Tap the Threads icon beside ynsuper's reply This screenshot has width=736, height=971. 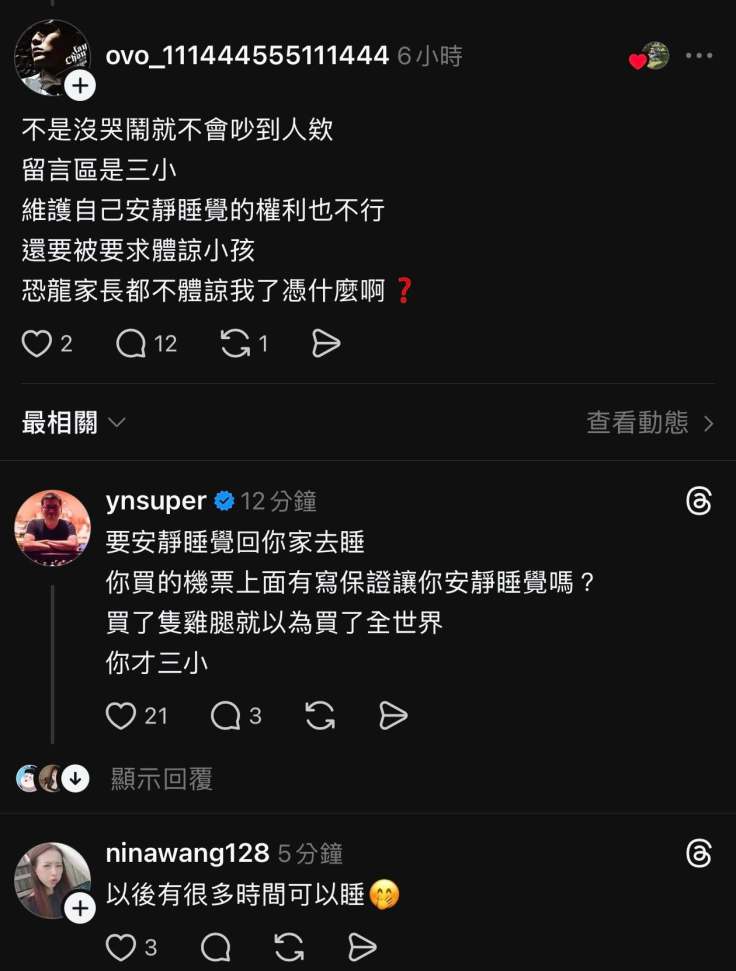[699, 501]
